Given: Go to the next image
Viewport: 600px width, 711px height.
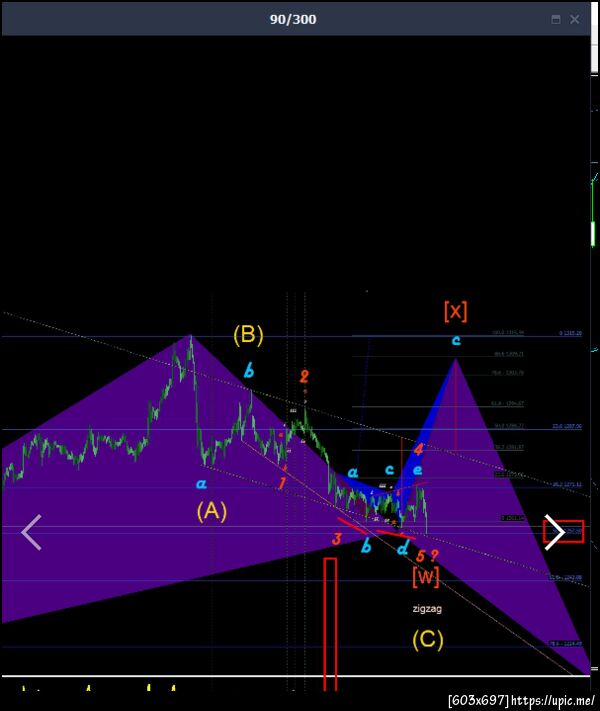Looking at the screenshot, I should (554, 532).
